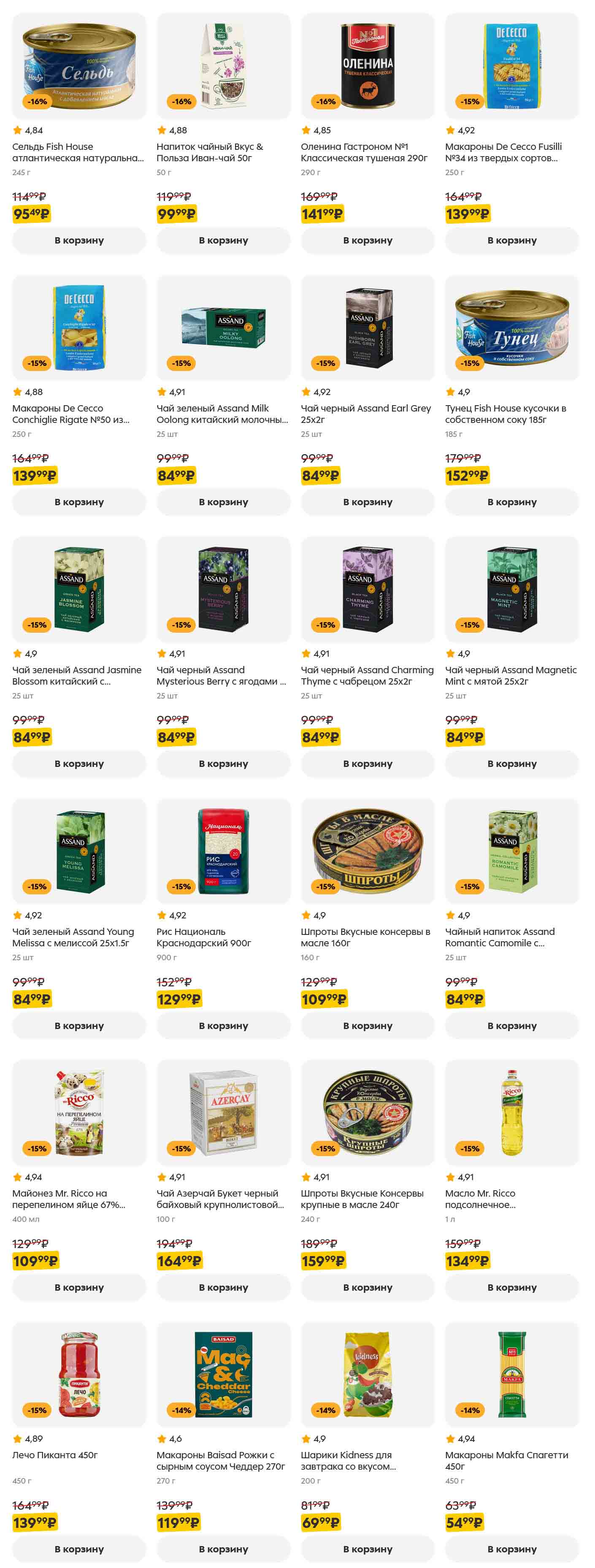Add Assand Jasmine Blossom tea to cart
Screen dimensions: 595x1568
pos(79,764)
